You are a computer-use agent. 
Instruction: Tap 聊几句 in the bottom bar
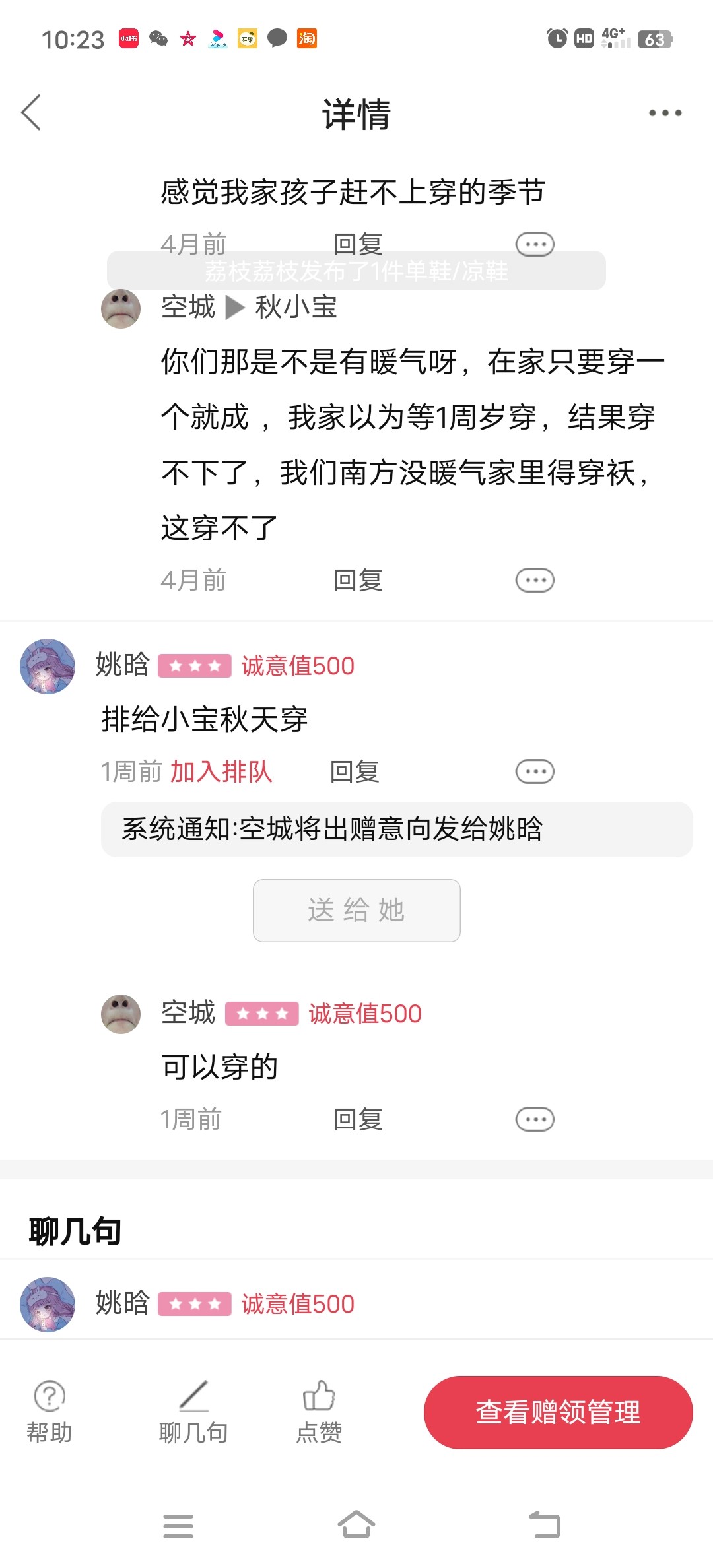pos(193,1412)
